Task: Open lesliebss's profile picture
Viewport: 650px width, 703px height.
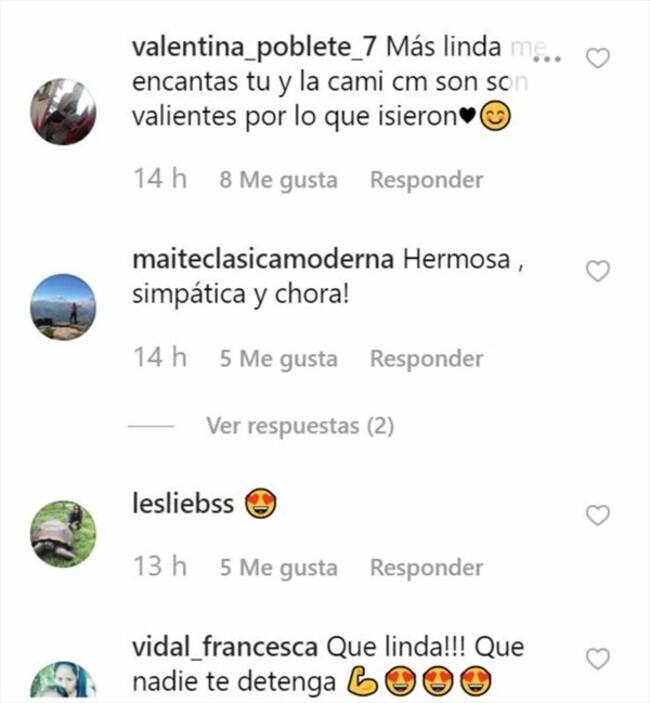Action: (64, 534)
